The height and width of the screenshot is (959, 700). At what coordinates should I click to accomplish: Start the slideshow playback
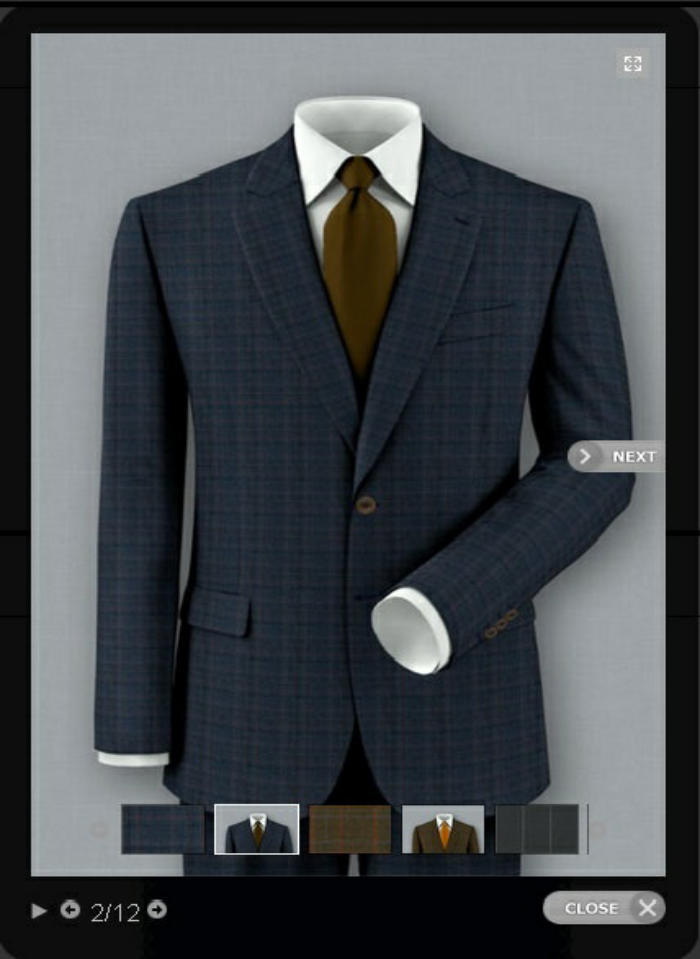click(39, 910)
